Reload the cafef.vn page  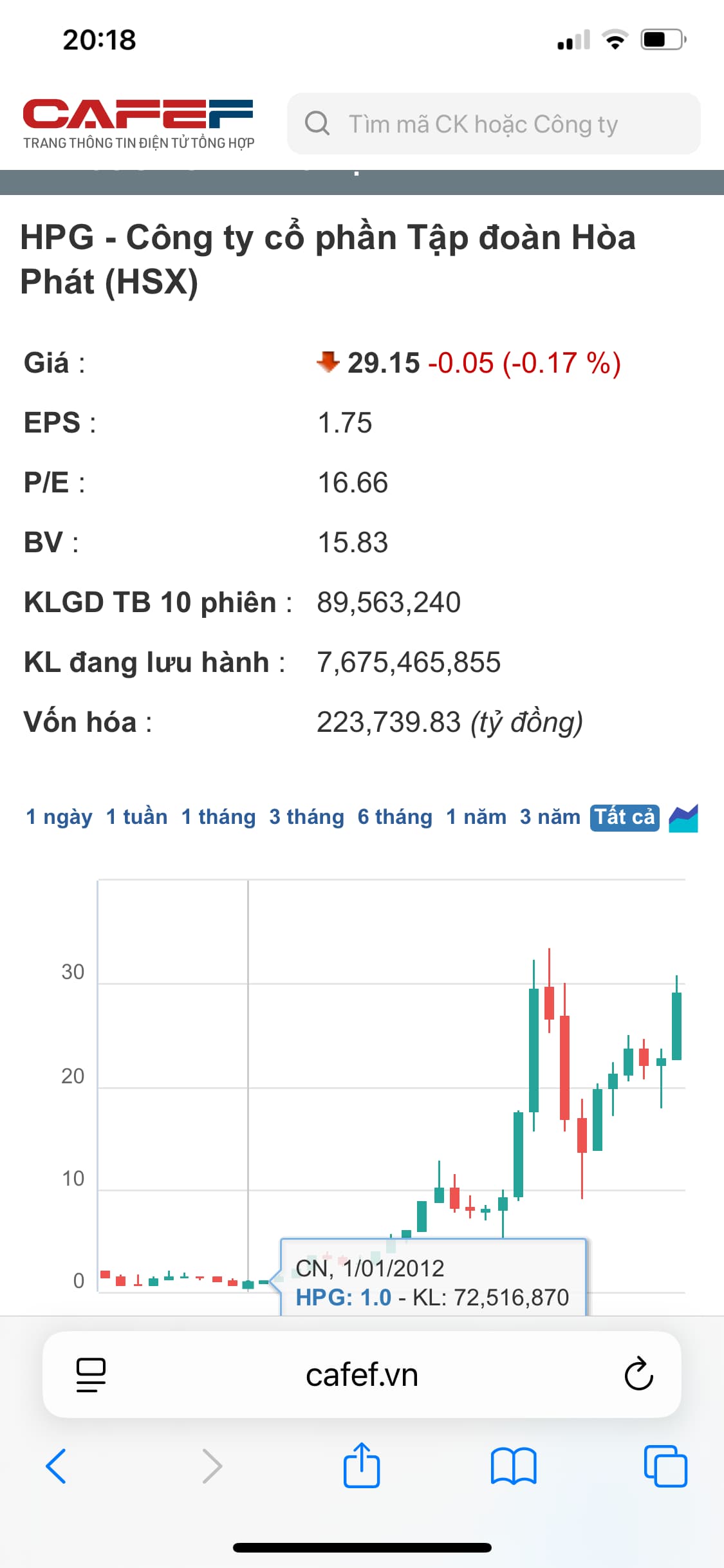[638, 1375]
